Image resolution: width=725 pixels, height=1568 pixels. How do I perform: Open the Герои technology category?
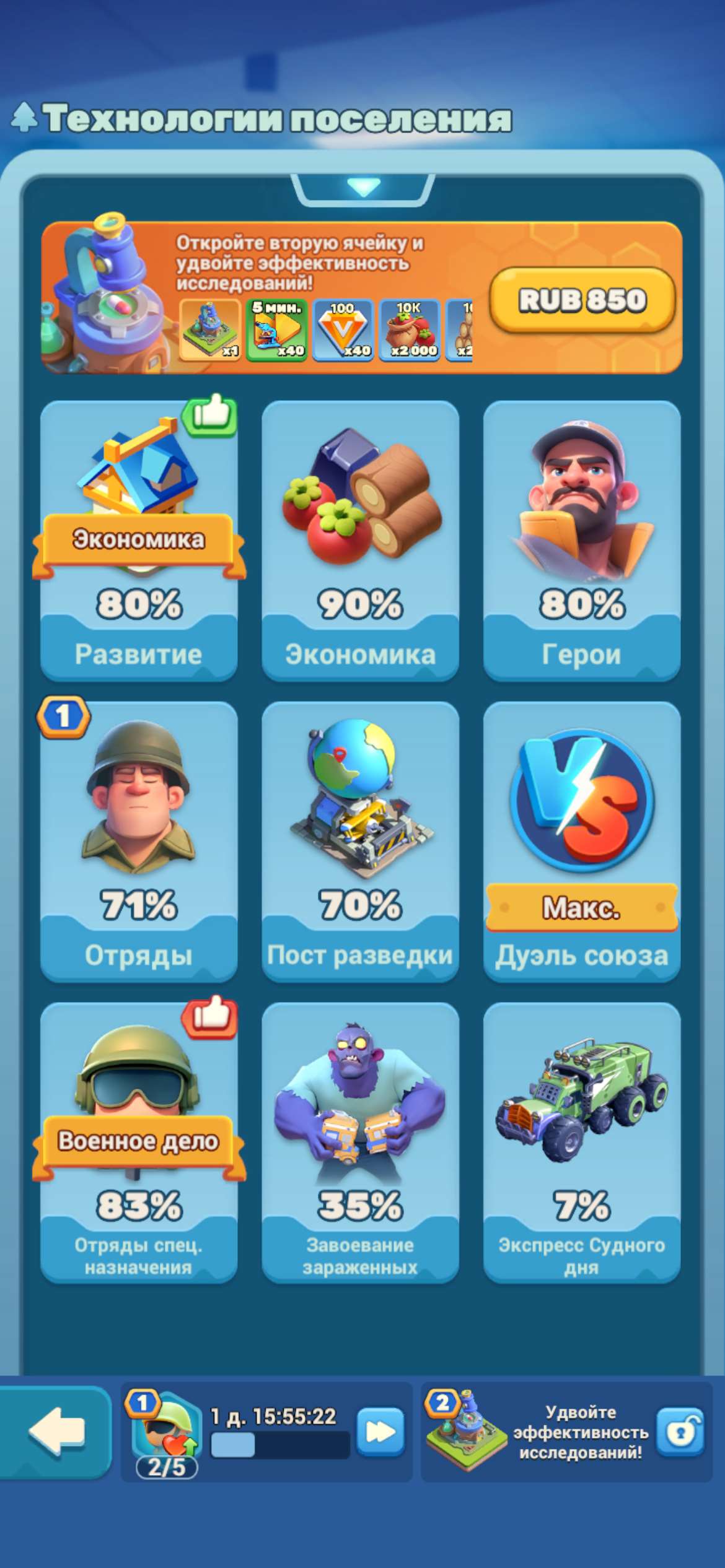581,539
